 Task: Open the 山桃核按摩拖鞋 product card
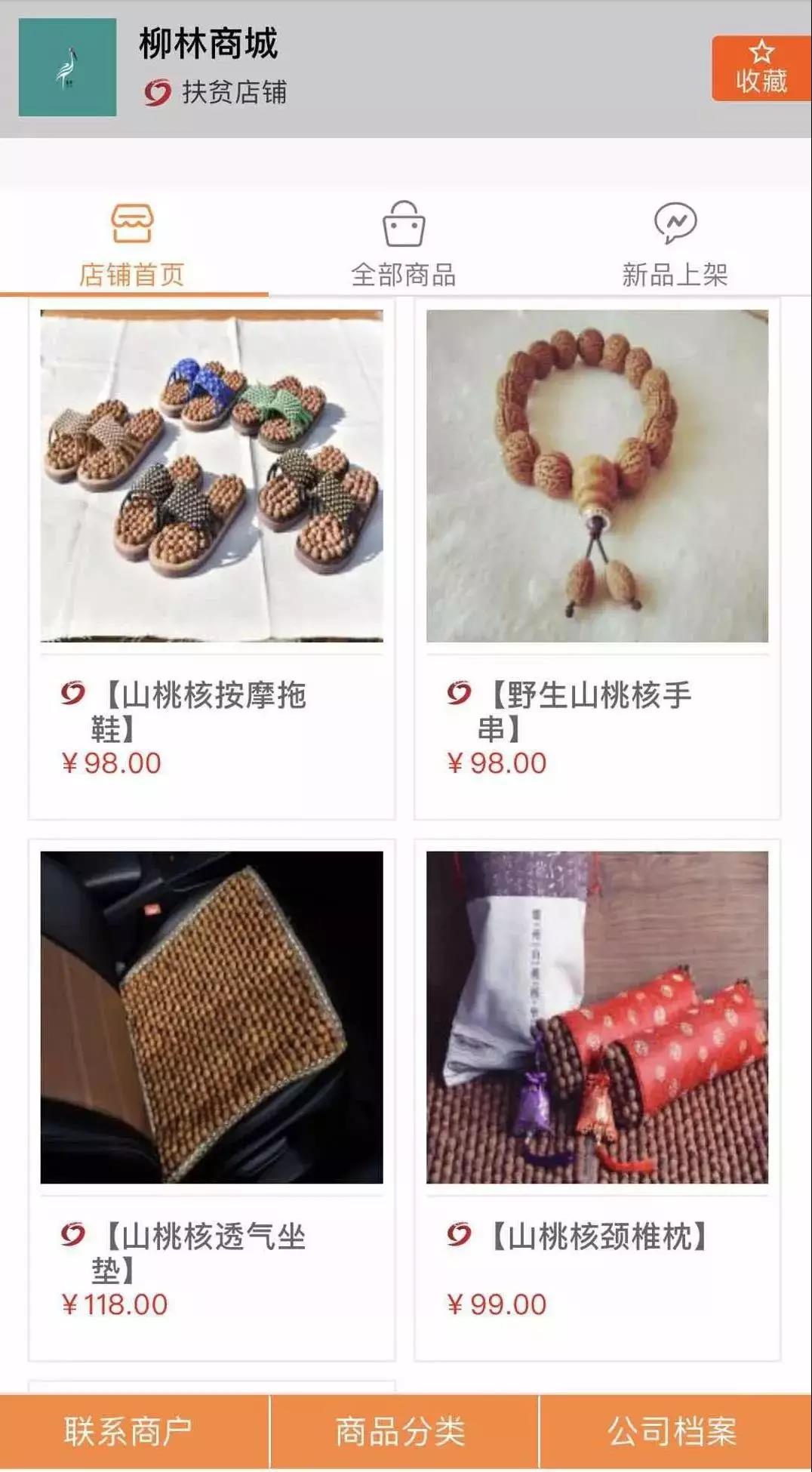point(211,559)
